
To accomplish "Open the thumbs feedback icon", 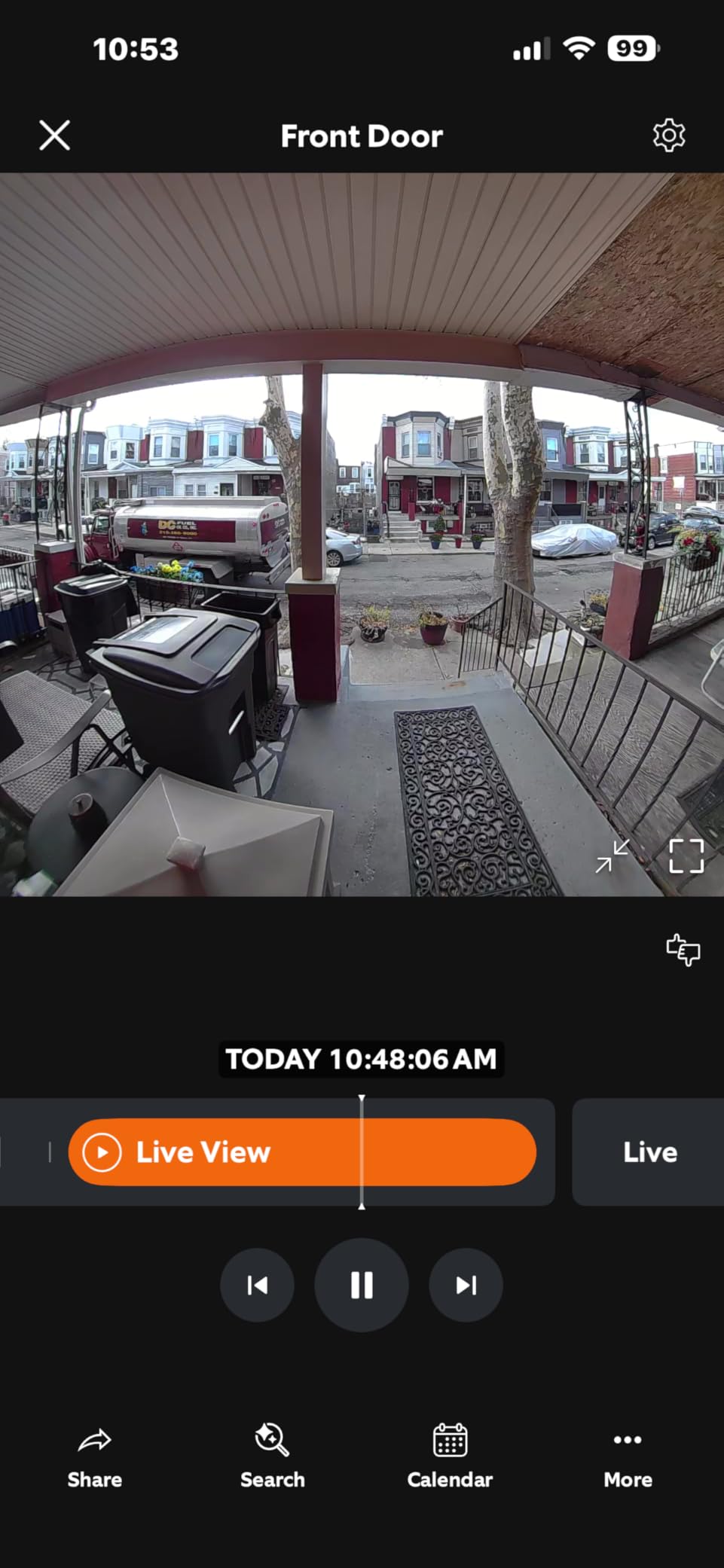I will click(x=683, y=950).
